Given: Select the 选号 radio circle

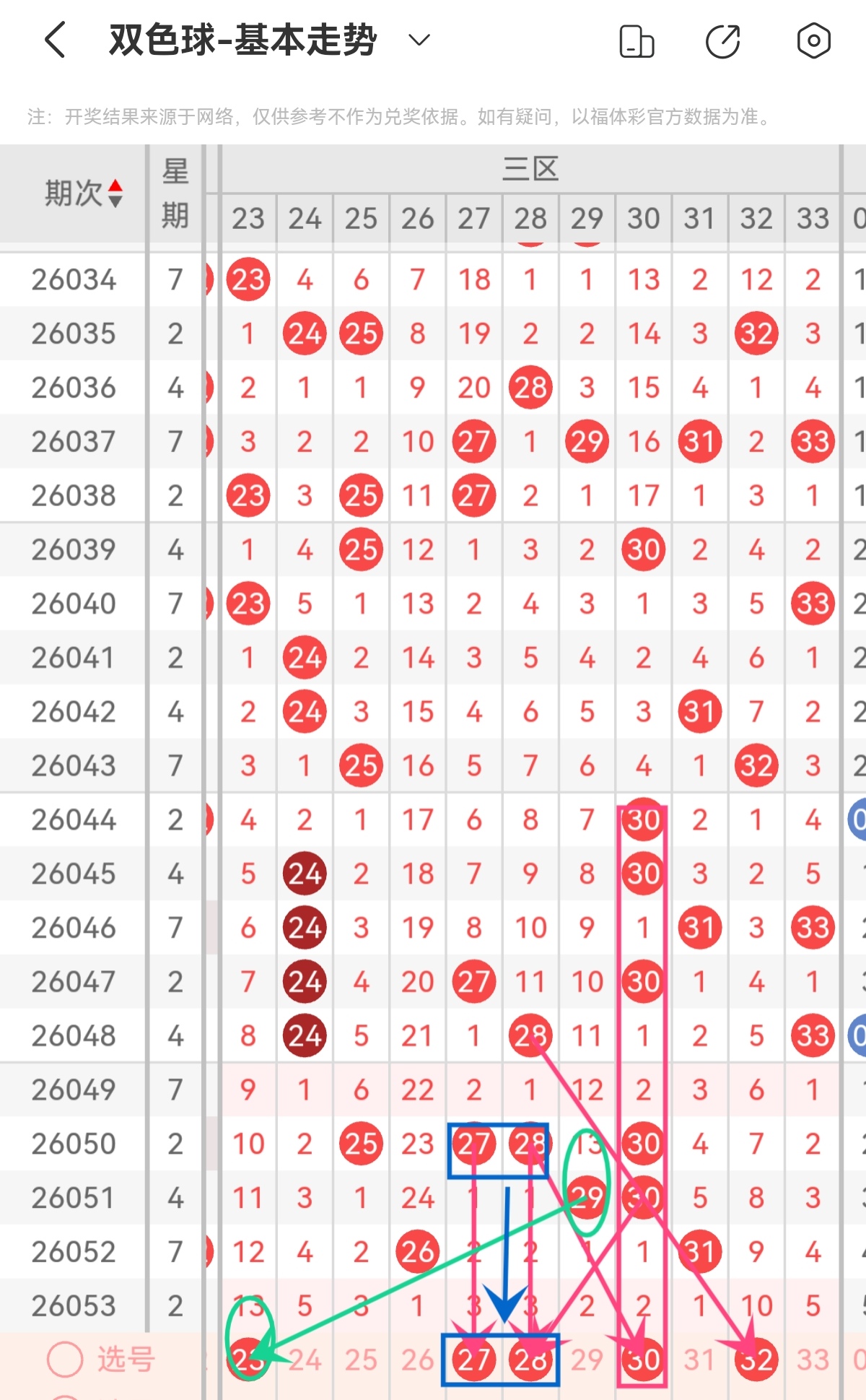Looking at the screenshot, I should 65,1360.
